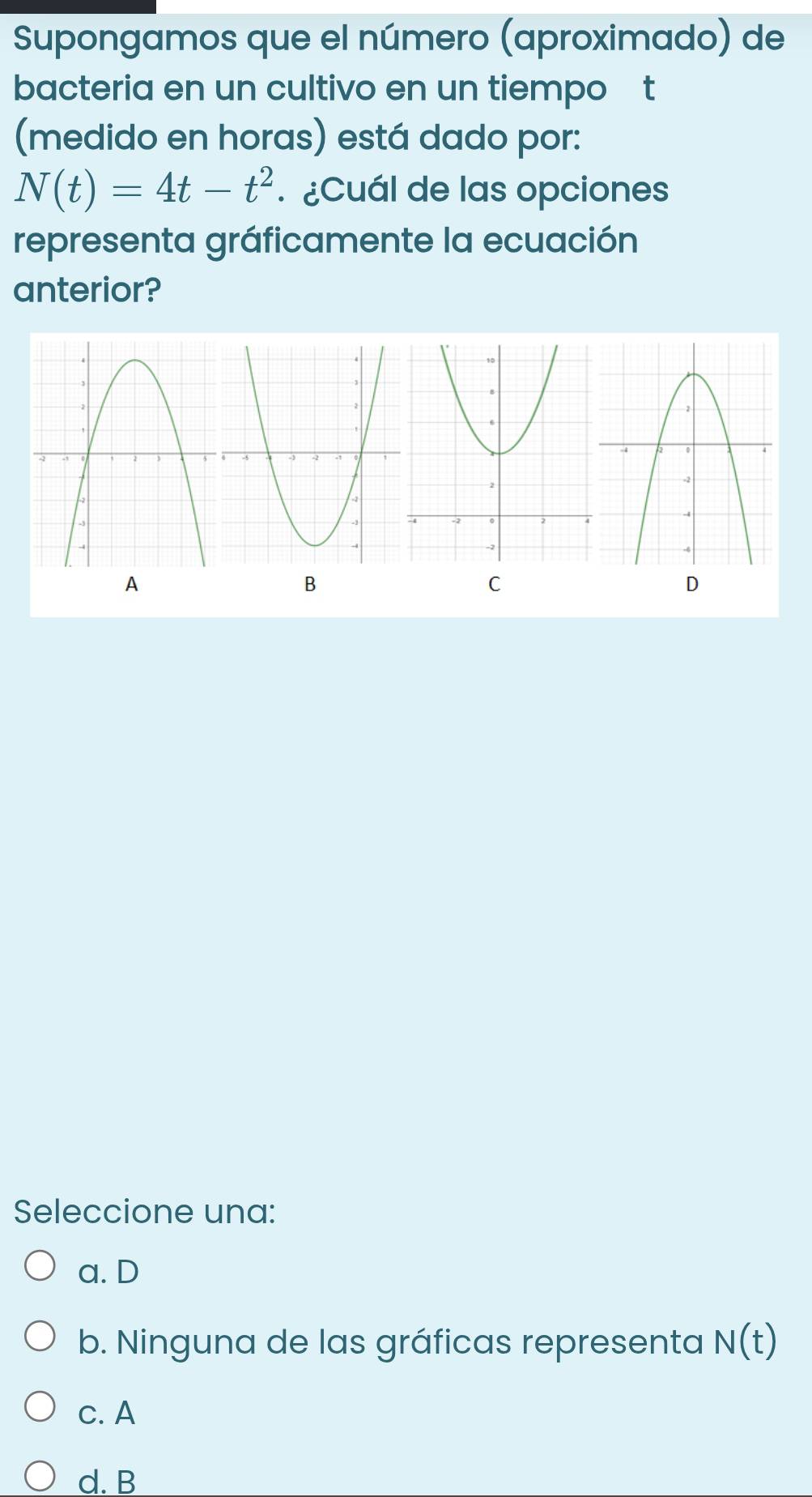Pick answer option d. B

click(x=40, y=1478)
